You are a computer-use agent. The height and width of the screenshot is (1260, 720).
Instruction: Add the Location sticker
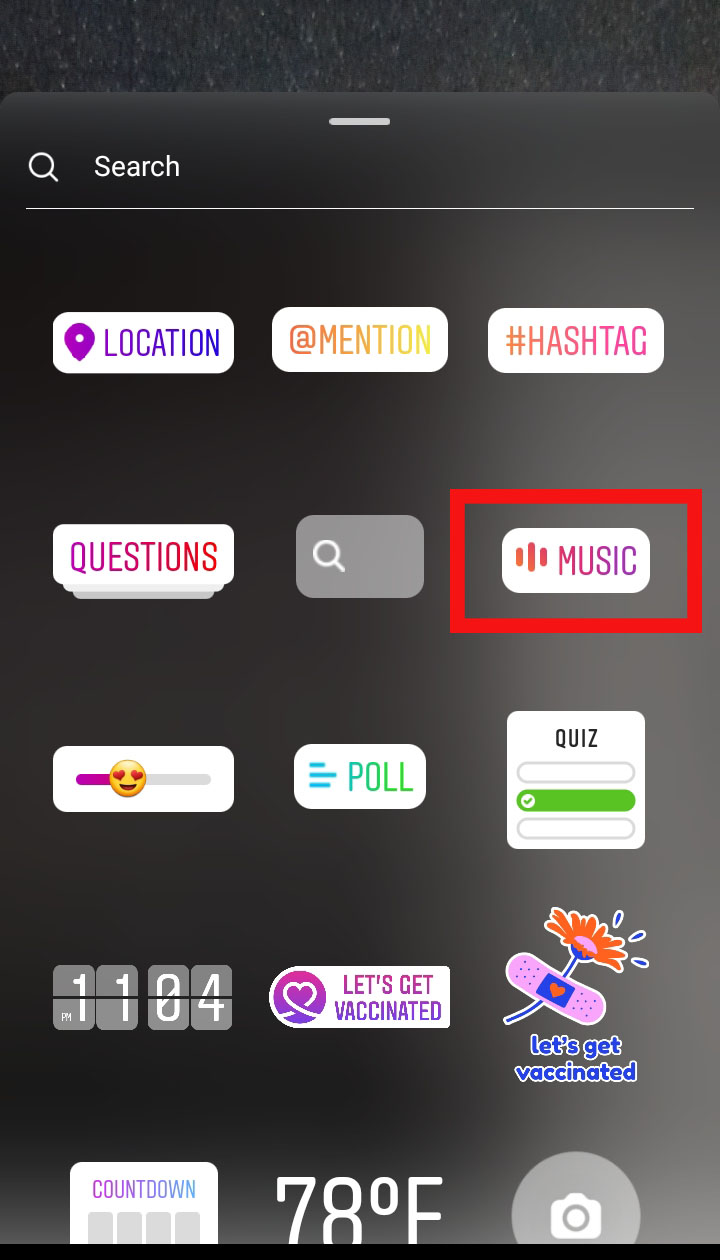[143, 342]
